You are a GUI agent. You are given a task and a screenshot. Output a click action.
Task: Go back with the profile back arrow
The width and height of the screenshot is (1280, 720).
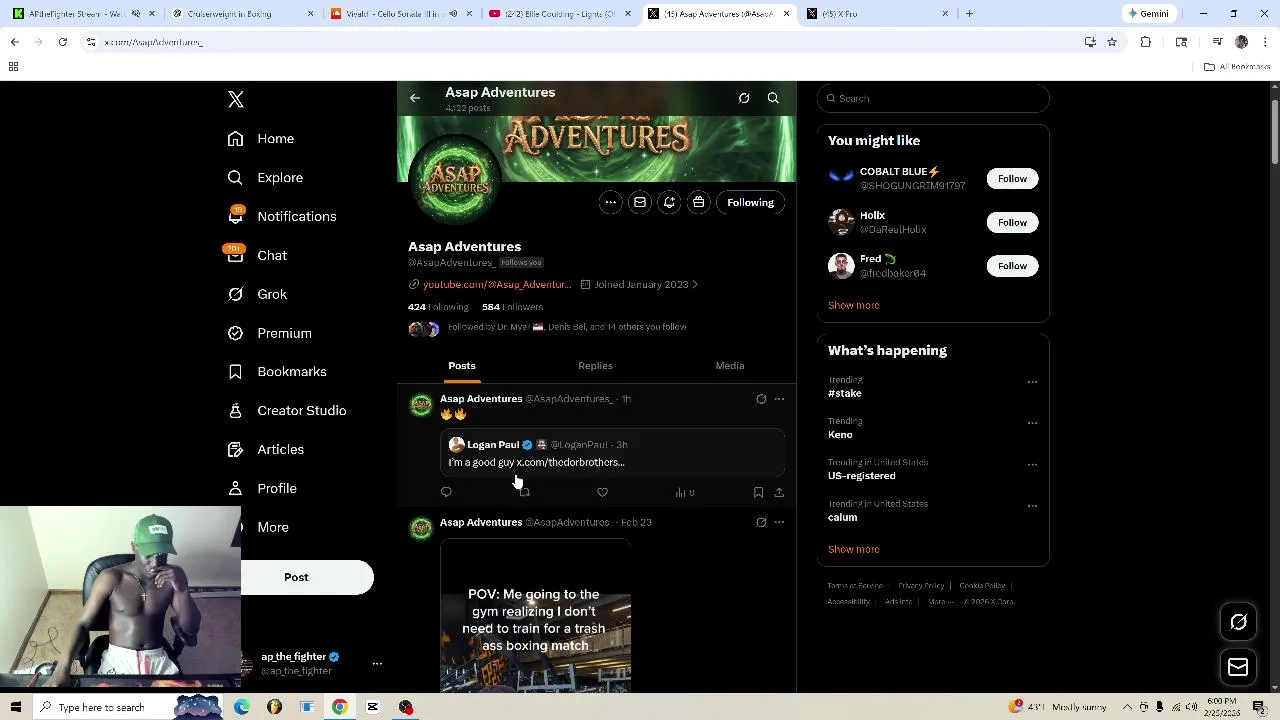click(x=415, y=98)
